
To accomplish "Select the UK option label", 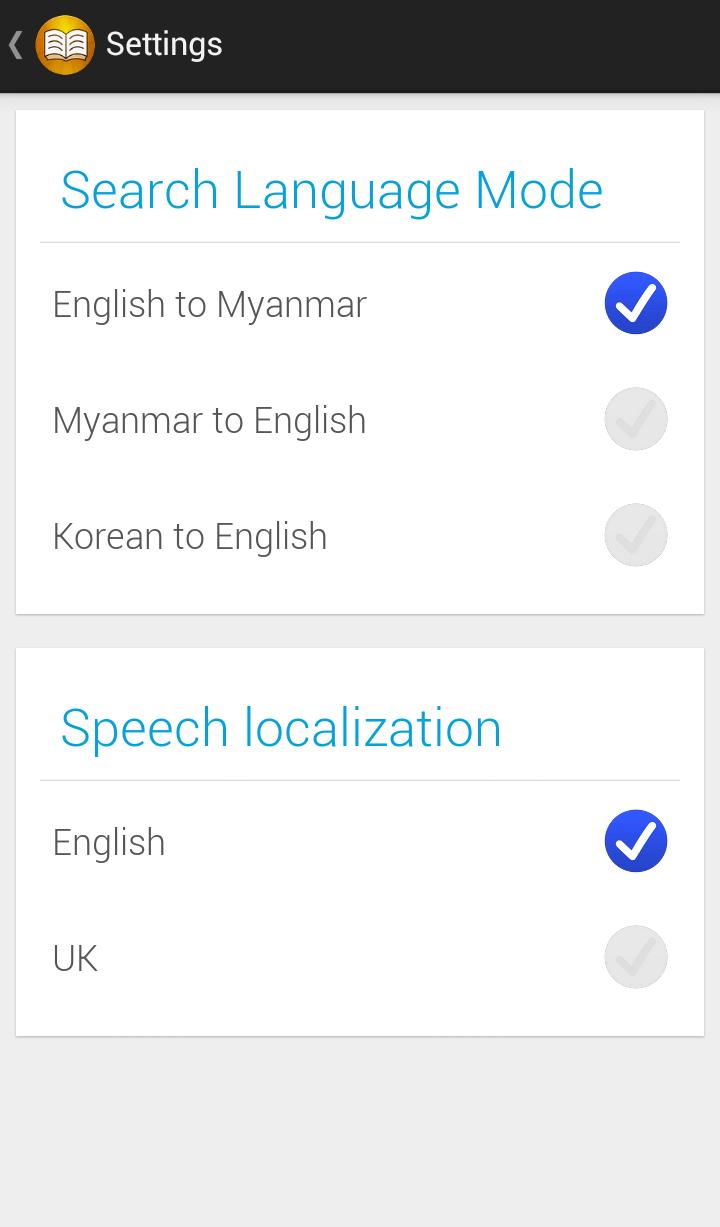I will point(74,957).
